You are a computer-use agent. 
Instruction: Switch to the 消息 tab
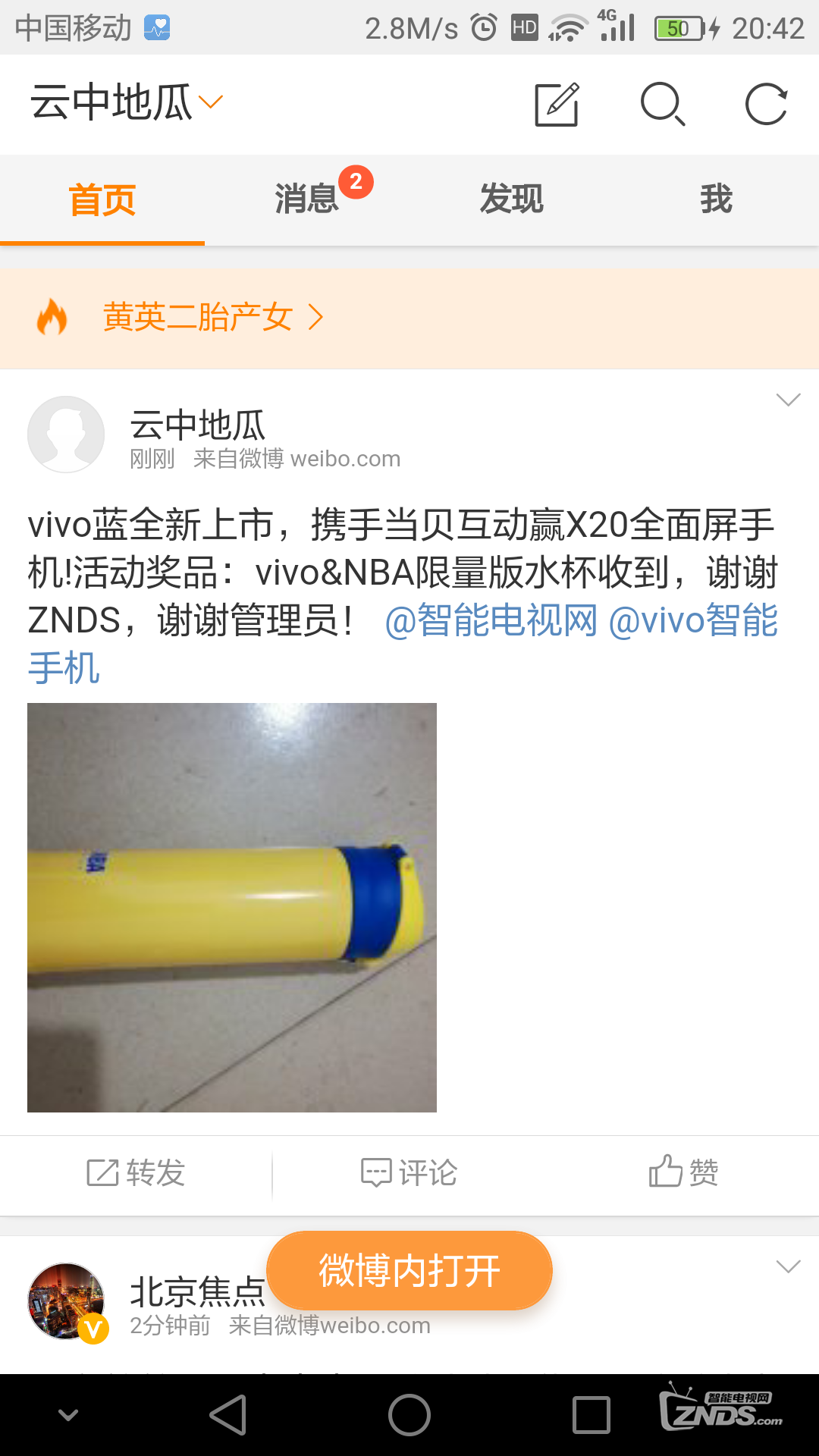coord(307,199)
